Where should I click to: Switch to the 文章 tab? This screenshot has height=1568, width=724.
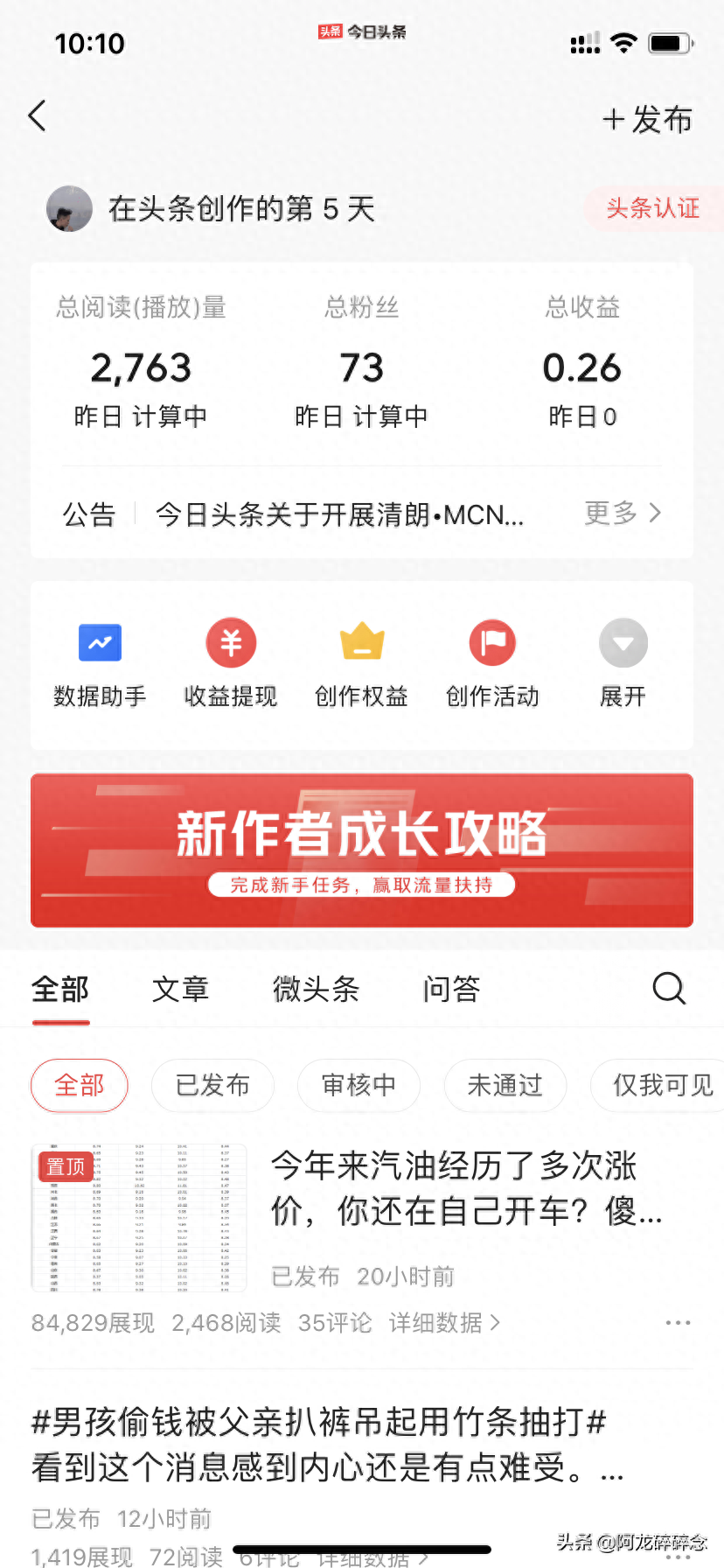tap(180, 990)
